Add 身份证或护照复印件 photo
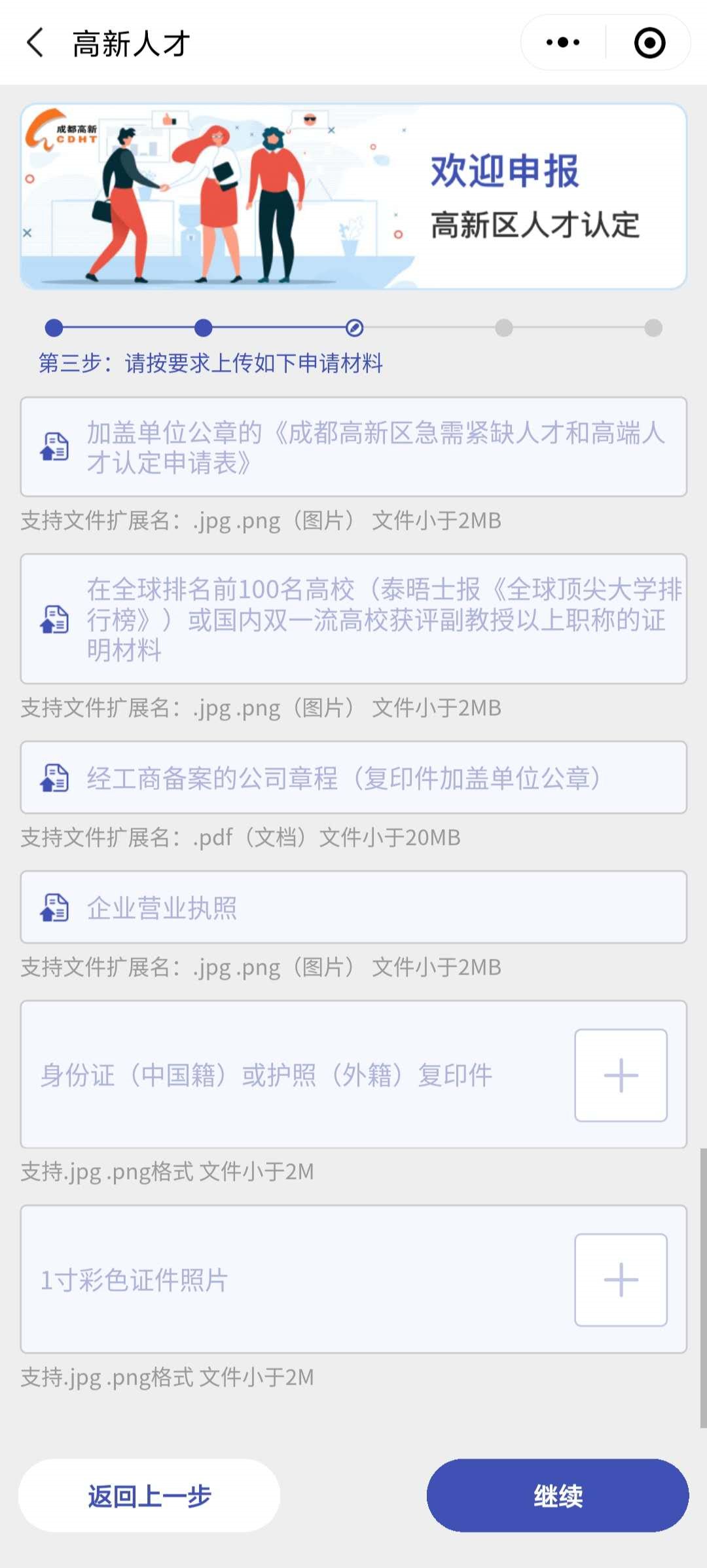 pyautogui.click(x=621, y=1075)
